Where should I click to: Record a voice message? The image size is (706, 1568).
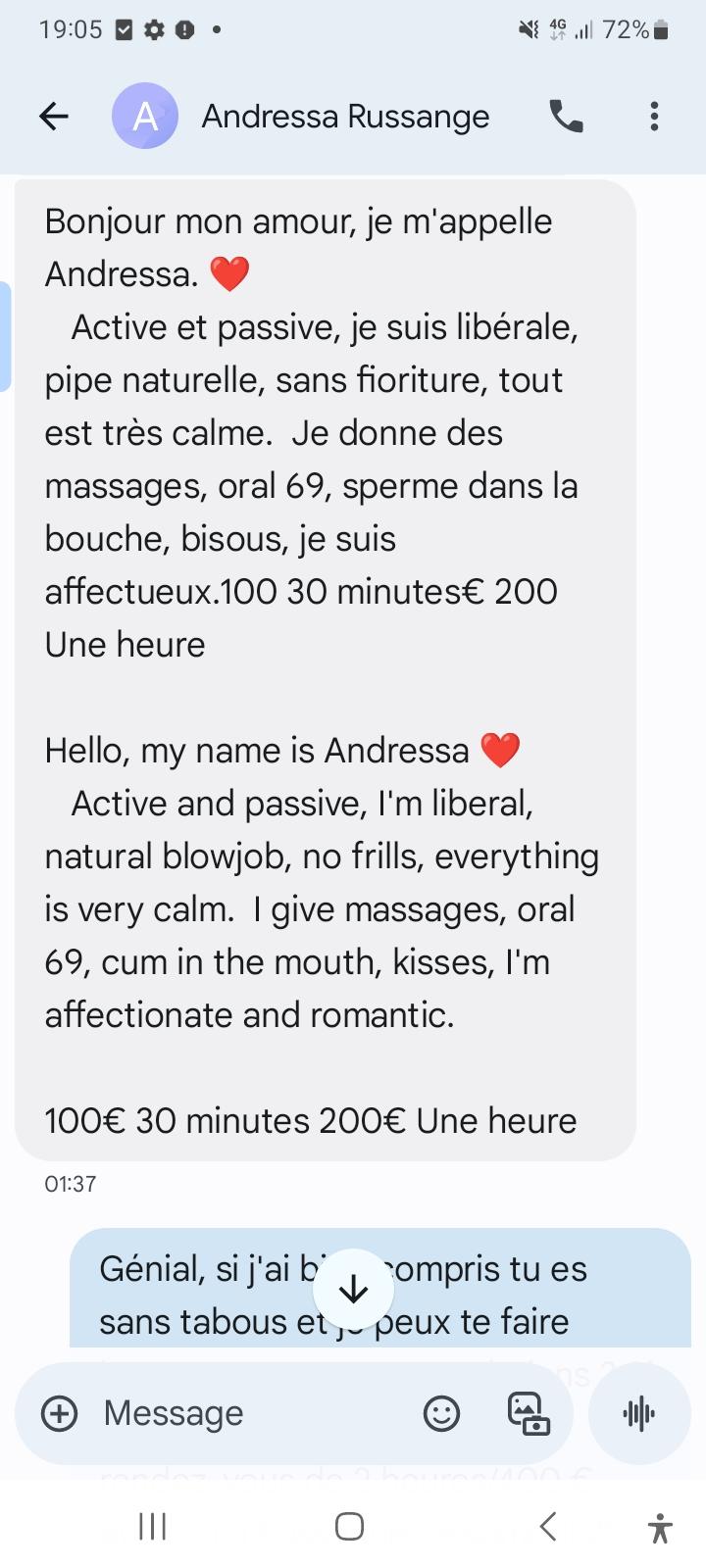click(x=639, y=1413)
